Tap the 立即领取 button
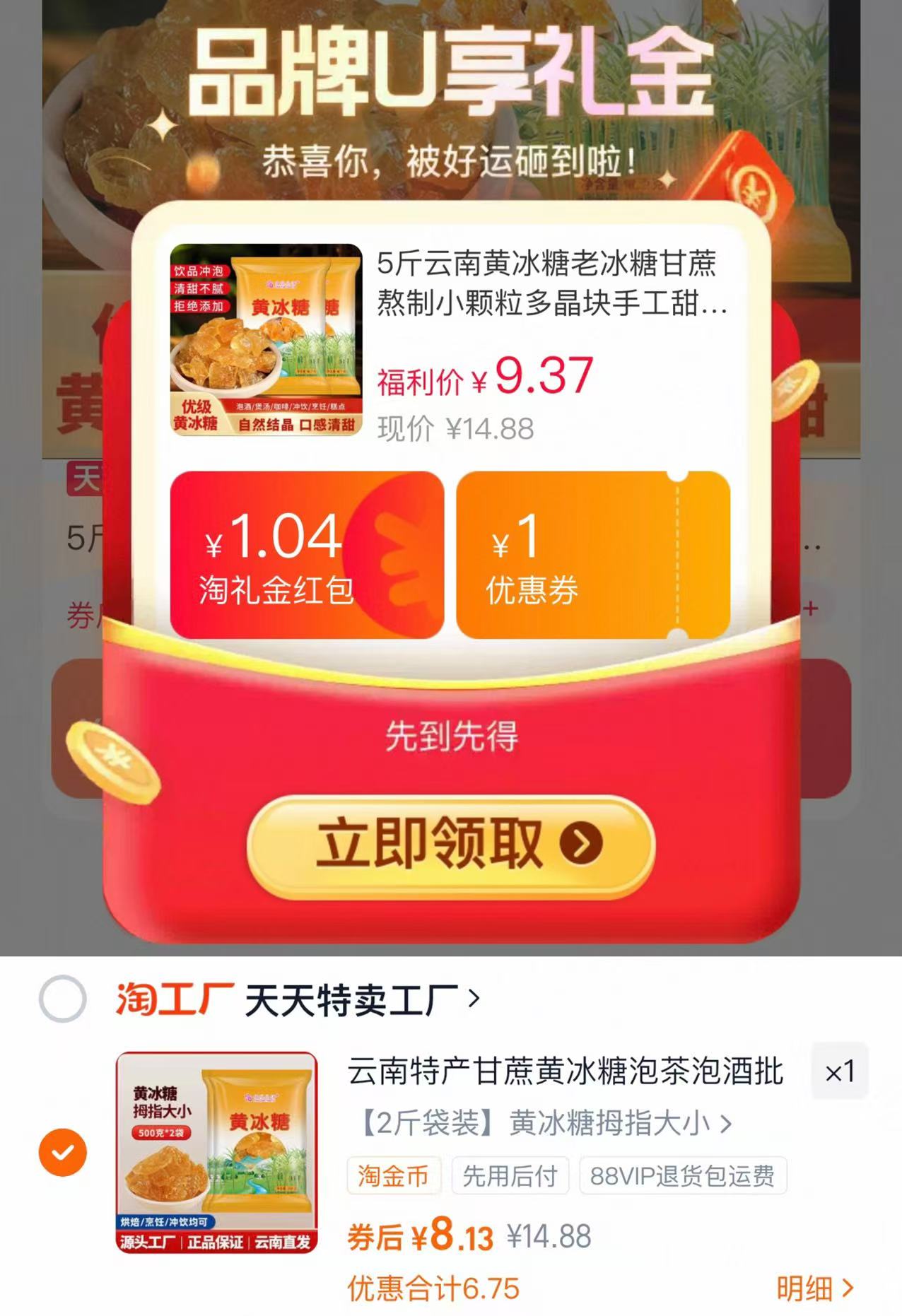This screenshot has width=902, height=1316. (451, 845)
